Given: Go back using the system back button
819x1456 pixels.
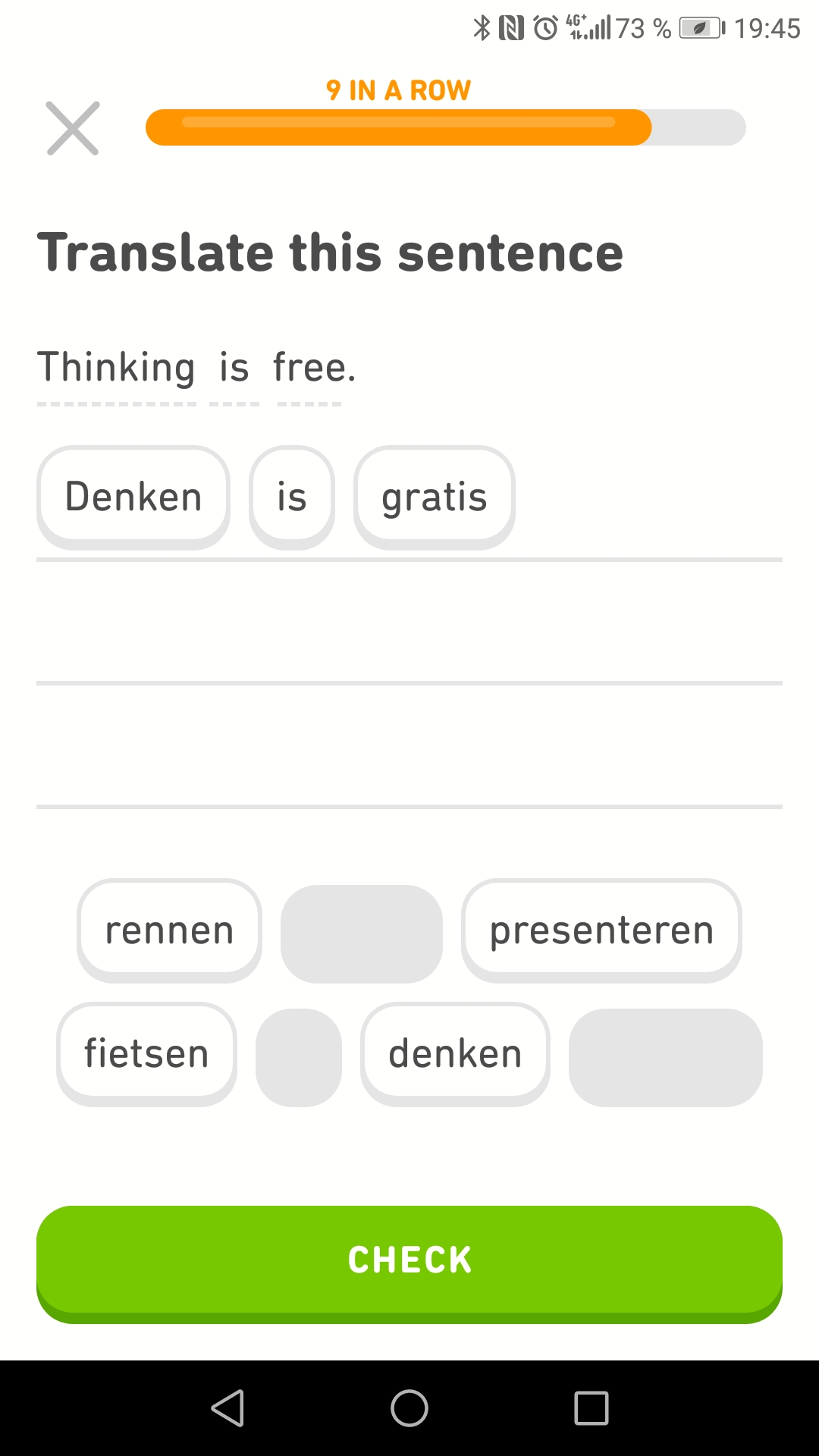Looking at the screenshot, I should (227, 1408).
